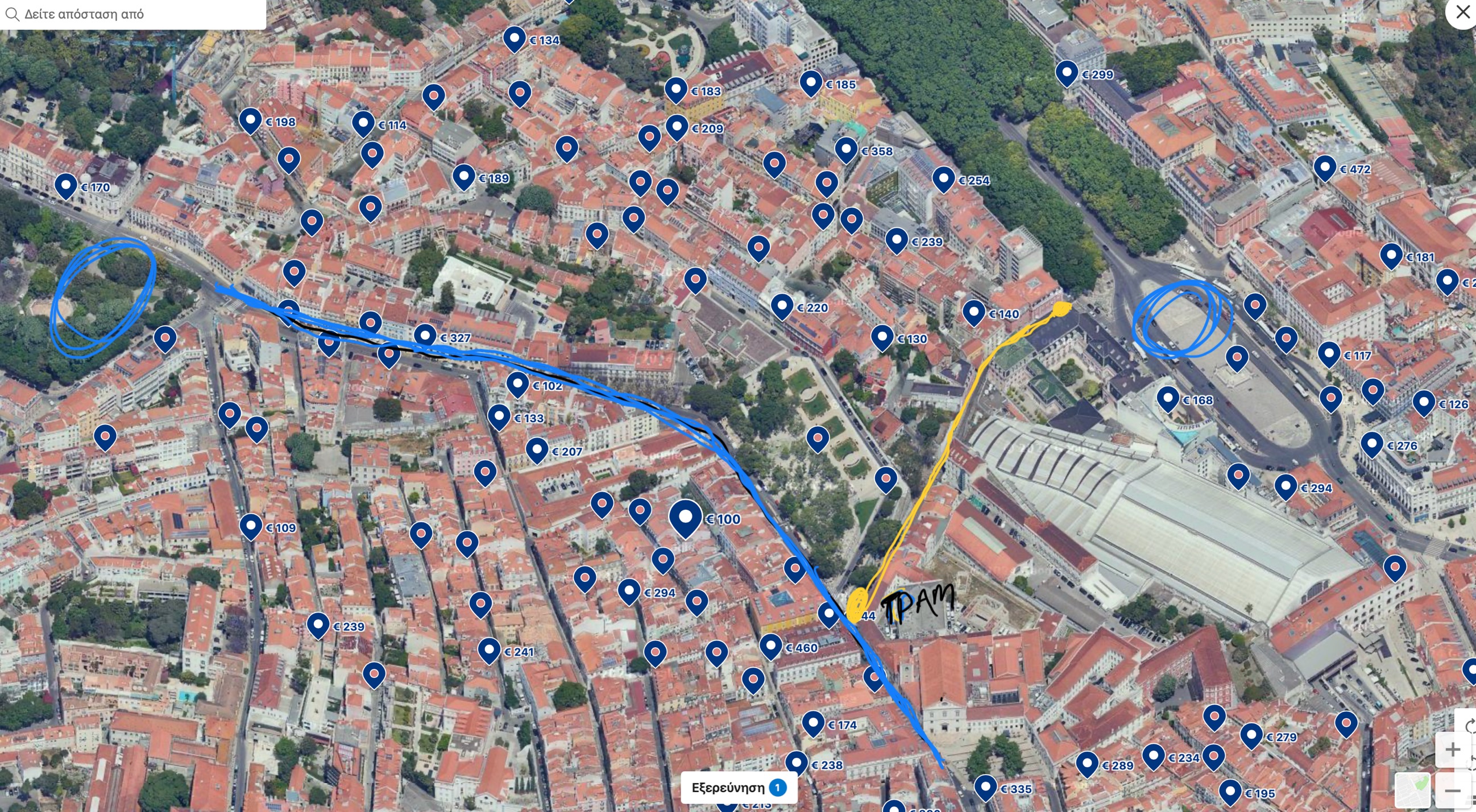1476x812 pixels.
Task: Zoom in with the plus button
Action: (x=1452, y=749)
